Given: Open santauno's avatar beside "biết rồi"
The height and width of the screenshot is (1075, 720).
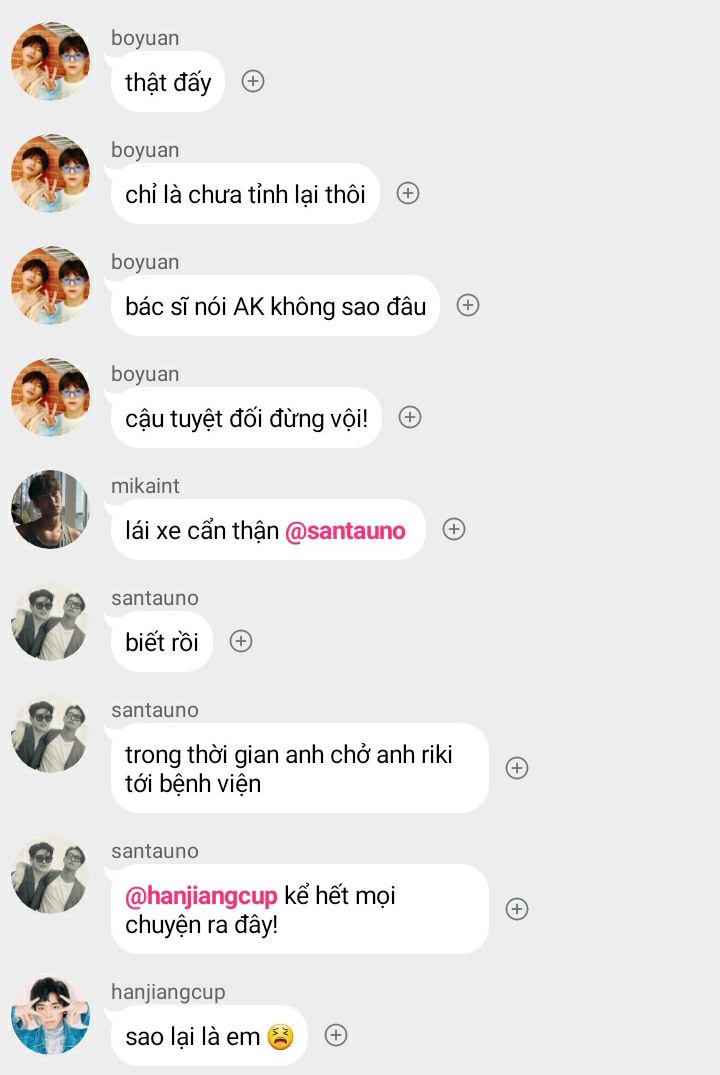Looking at the screenshot, I should click(50, 622).
